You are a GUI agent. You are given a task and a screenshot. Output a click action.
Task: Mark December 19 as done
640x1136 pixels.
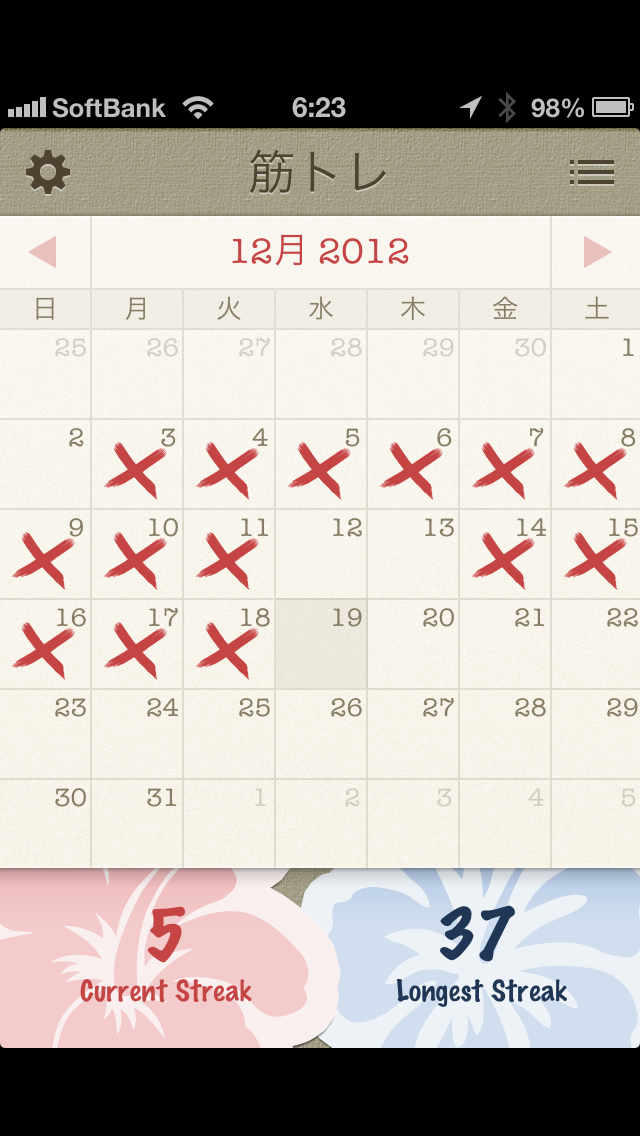[x=321, y=645]
